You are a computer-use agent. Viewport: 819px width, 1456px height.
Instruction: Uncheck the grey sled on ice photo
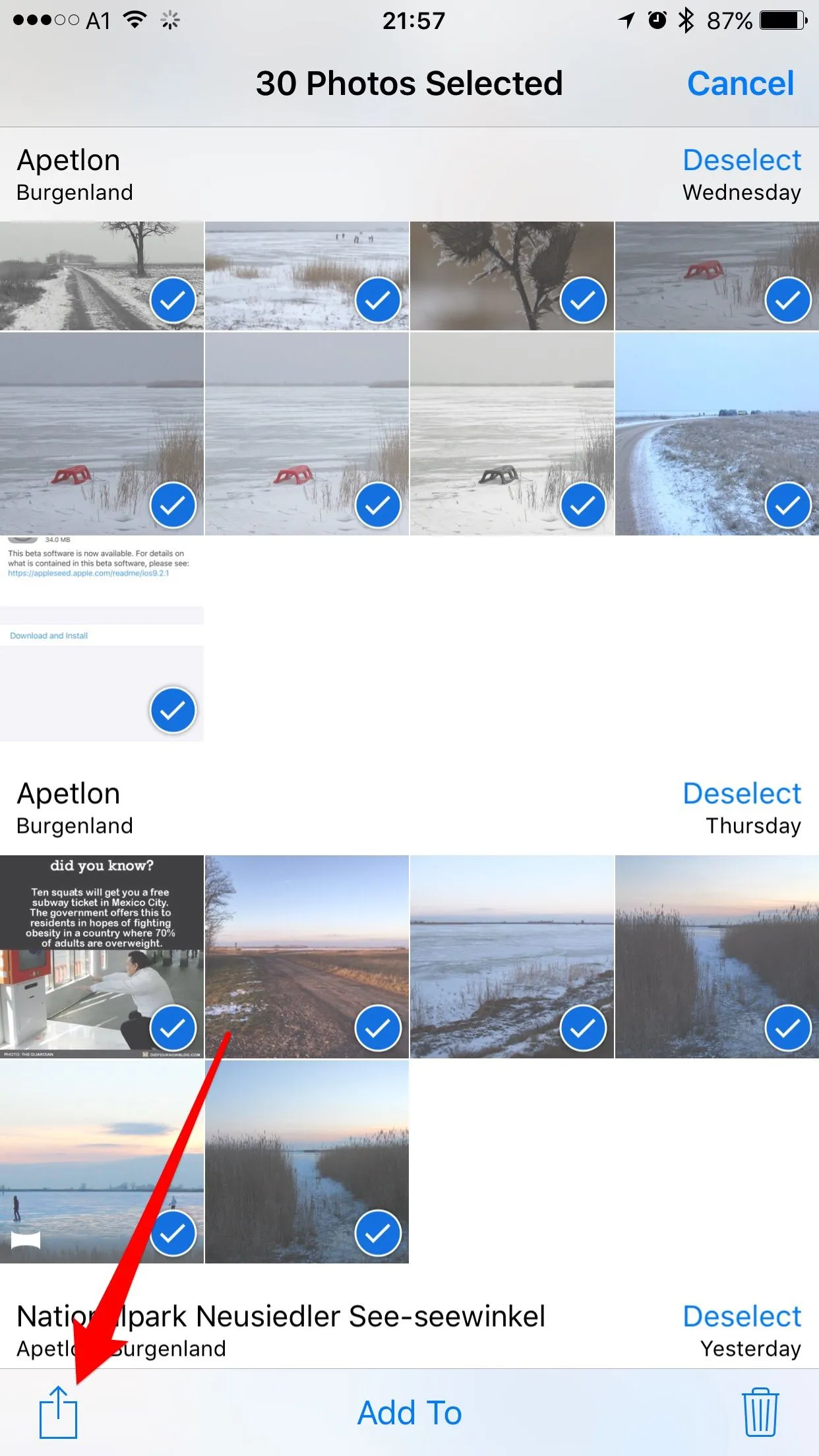coord(512,433)
